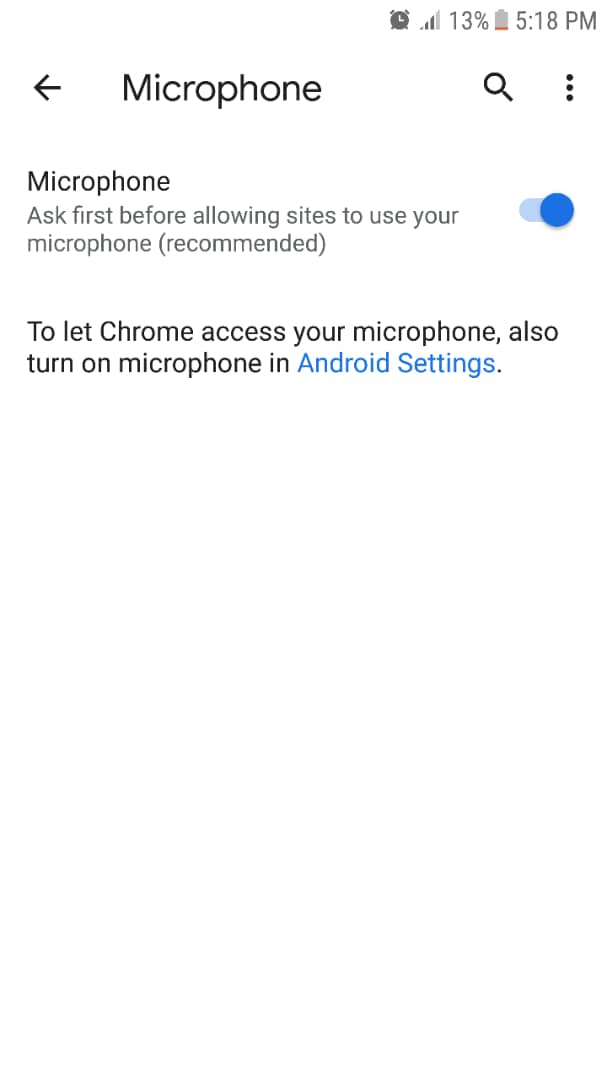Screen dimensions: 607x1080
Task: Open the Android Settings link
Action: (396, 363)
